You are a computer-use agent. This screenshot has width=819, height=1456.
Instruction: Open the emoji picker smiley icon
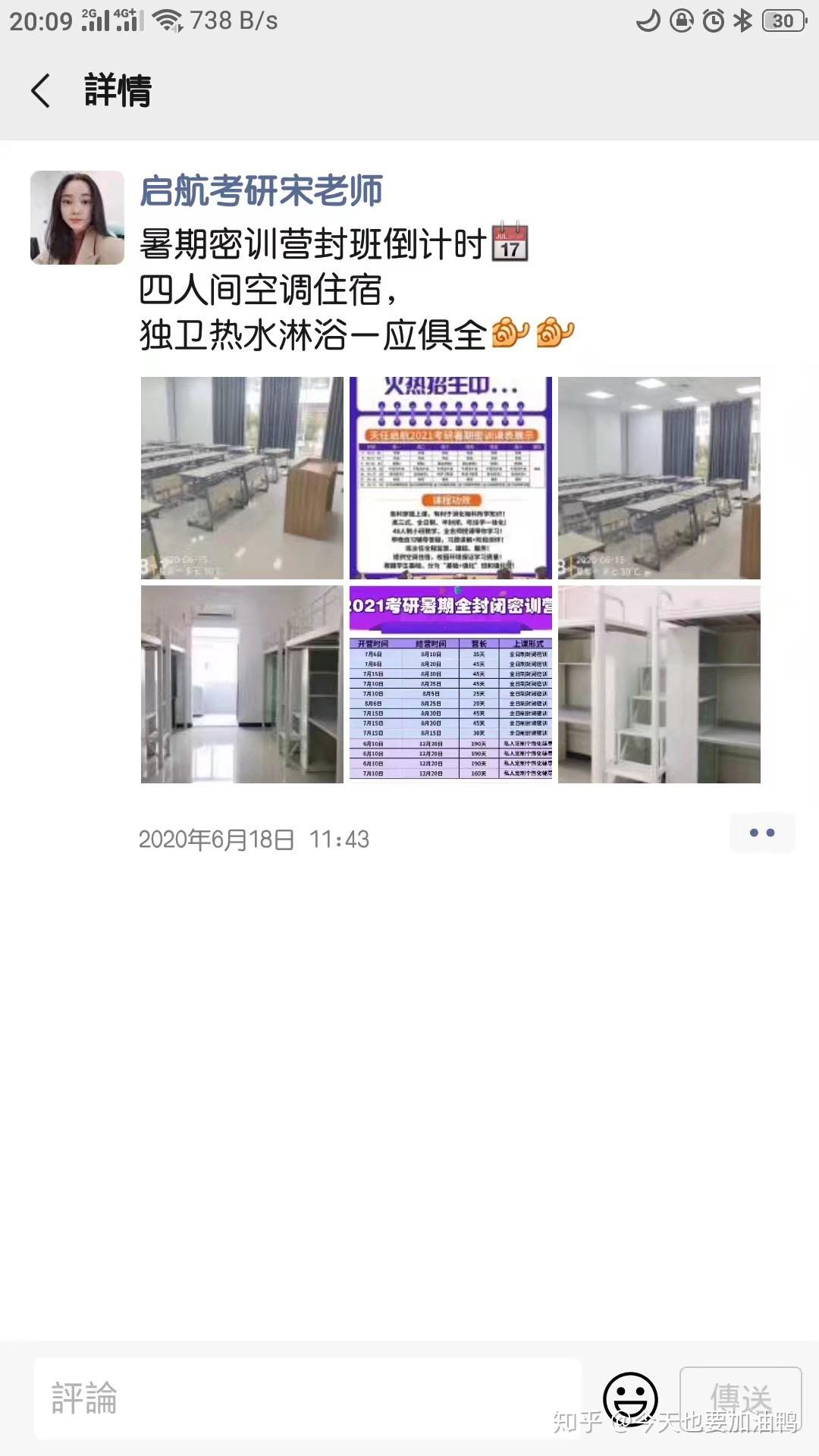630,1397
